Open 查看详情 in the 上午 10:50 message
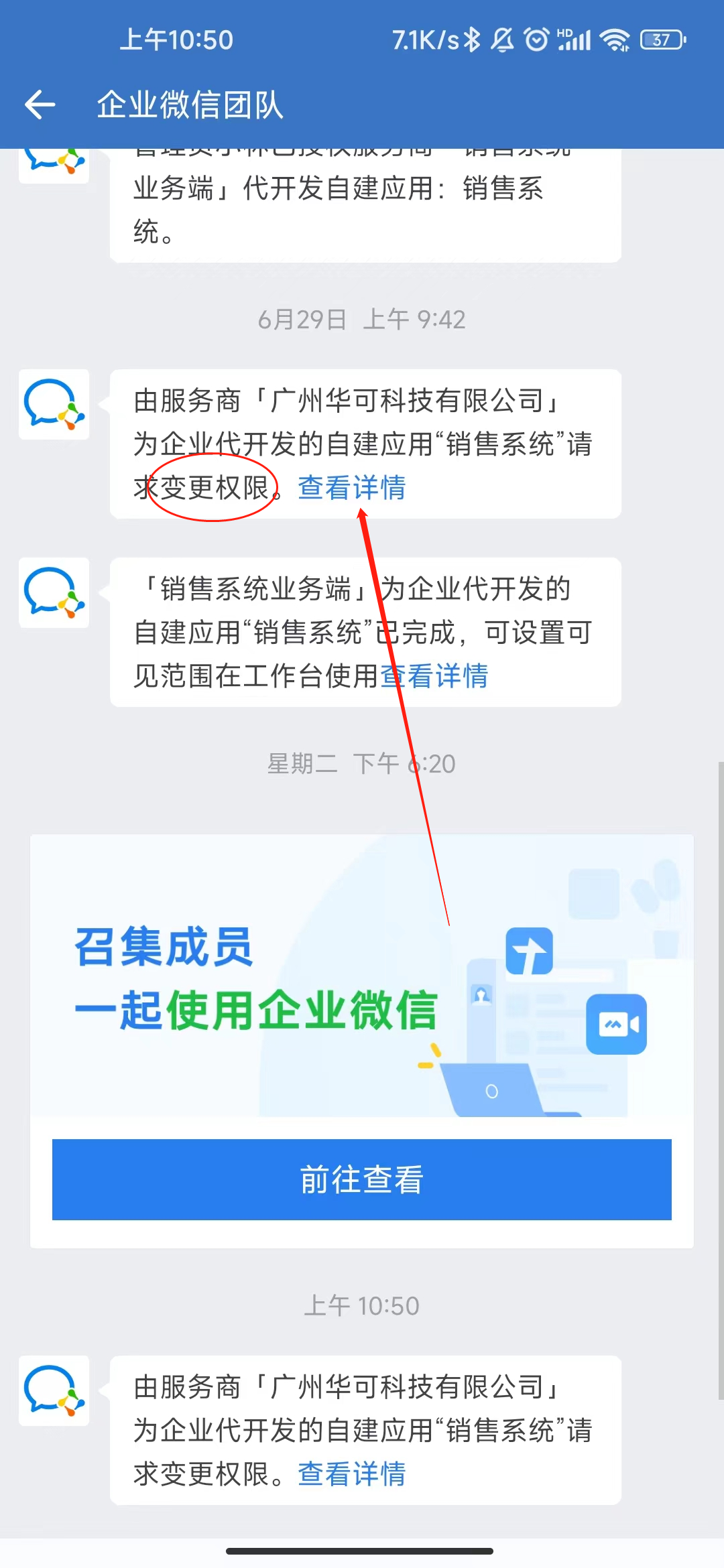 351,1474
